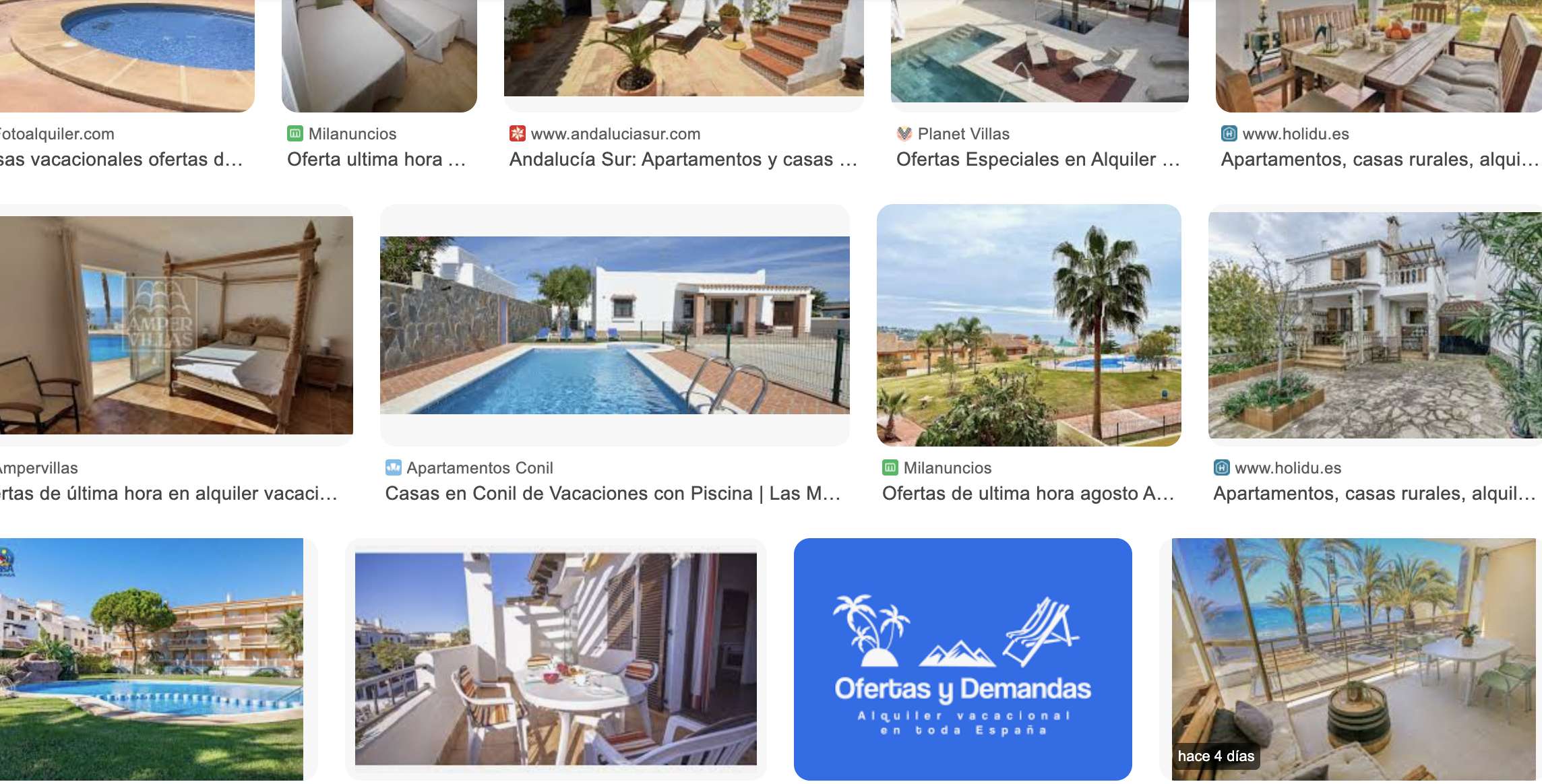The width and height of the screenshot is (1542, 784).
Task: Open Milanuncios Ofertas de ultima hora agosto
Action: pyautogui.click(x=1028, y=494)
